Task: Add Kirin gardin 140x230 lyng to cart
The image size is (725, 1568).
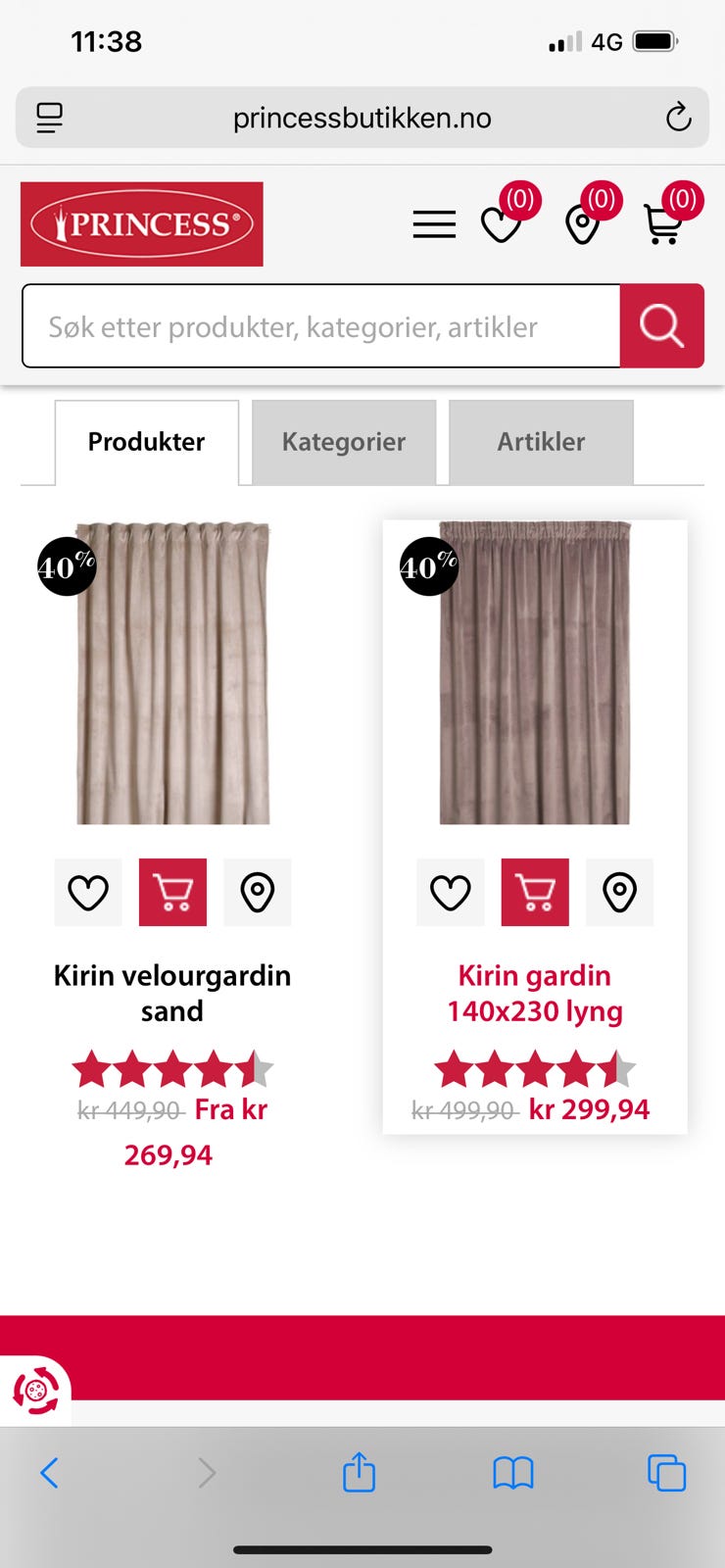Action: (x=534, y=892)
